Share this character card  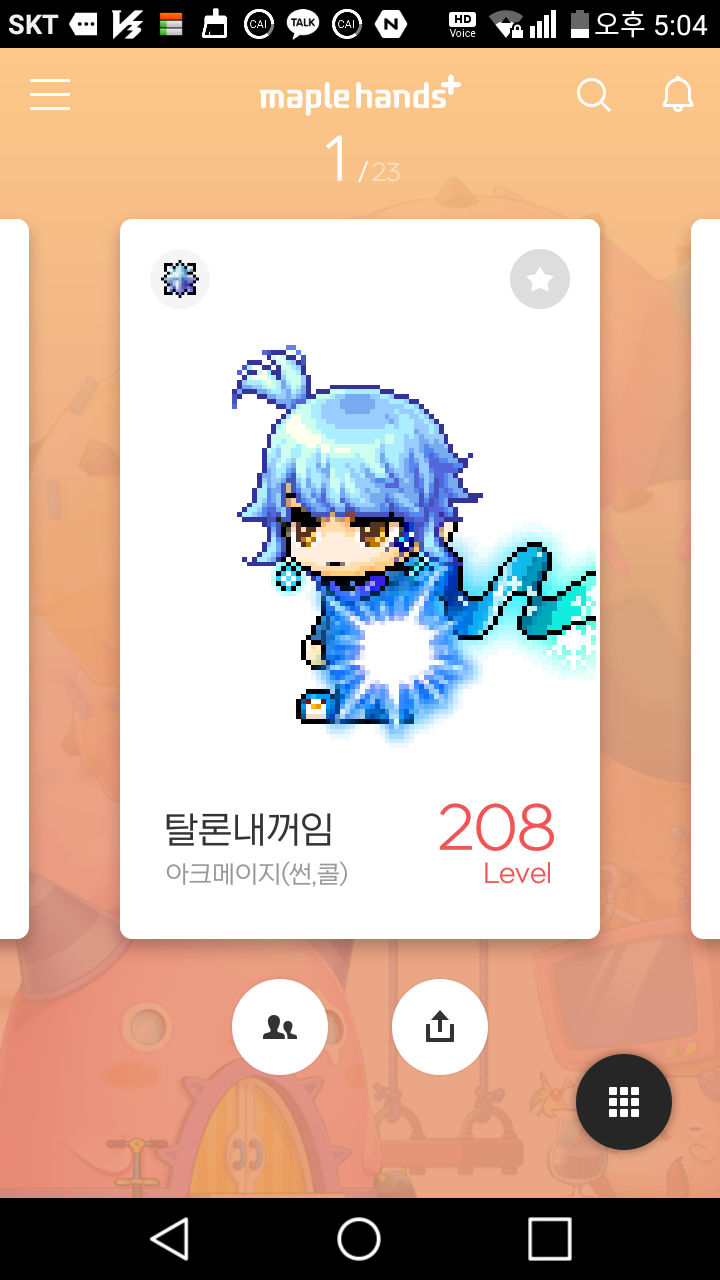pos(440,1027)
